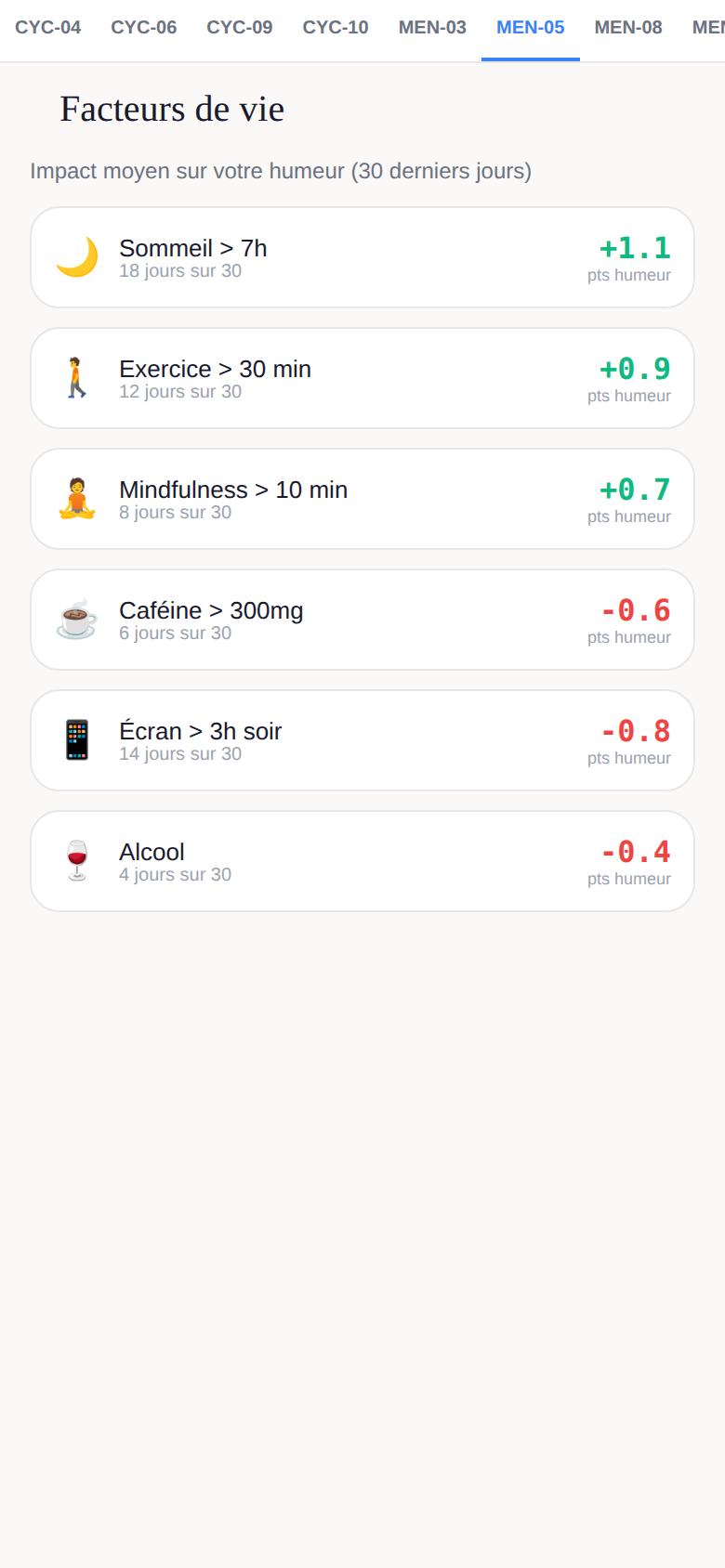Go to the CYC-10 tab
The width and height of the screenshot is (725, 1568).
coord(336,28)
